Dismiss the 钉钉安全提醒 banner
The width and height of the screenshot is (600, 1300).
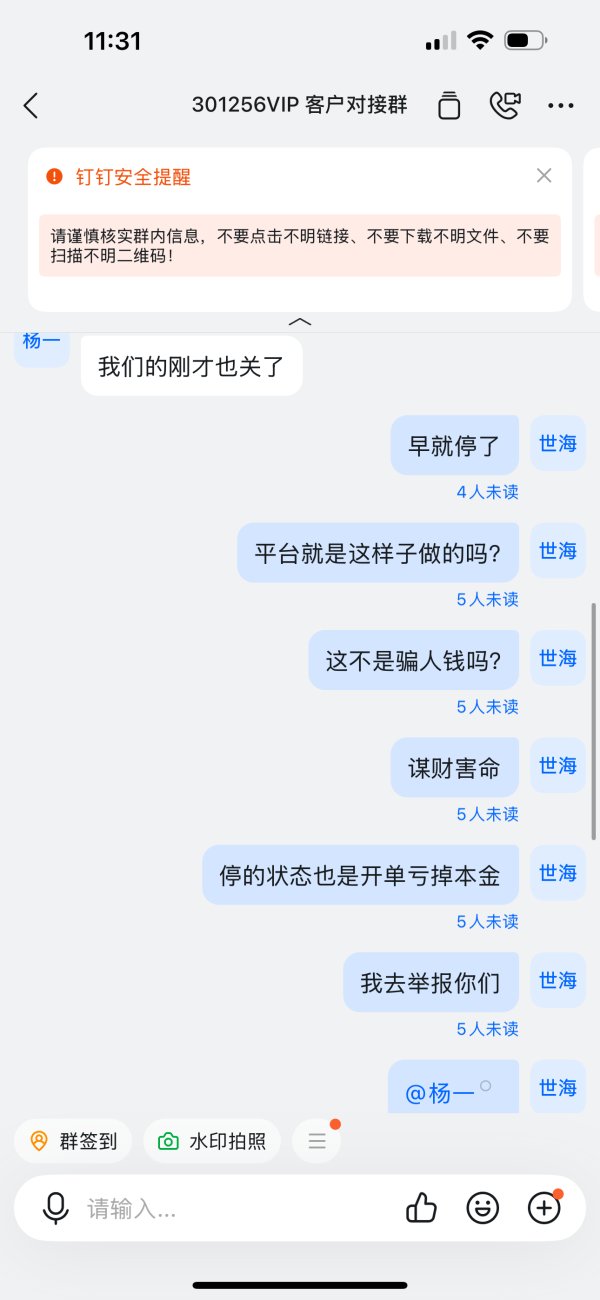544,176
